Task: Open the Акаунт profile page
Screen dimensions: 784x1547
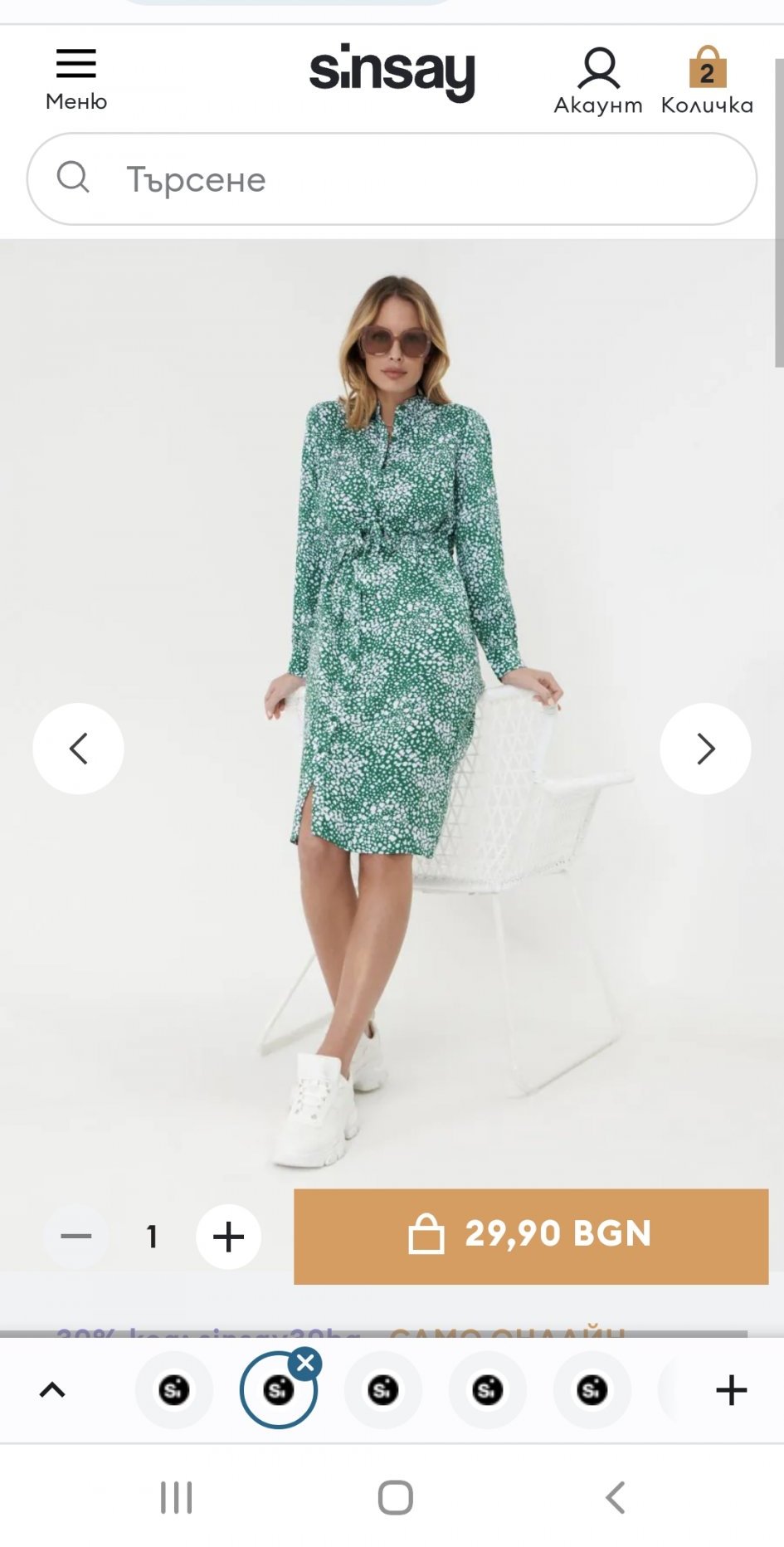Action: click(598, 81)
